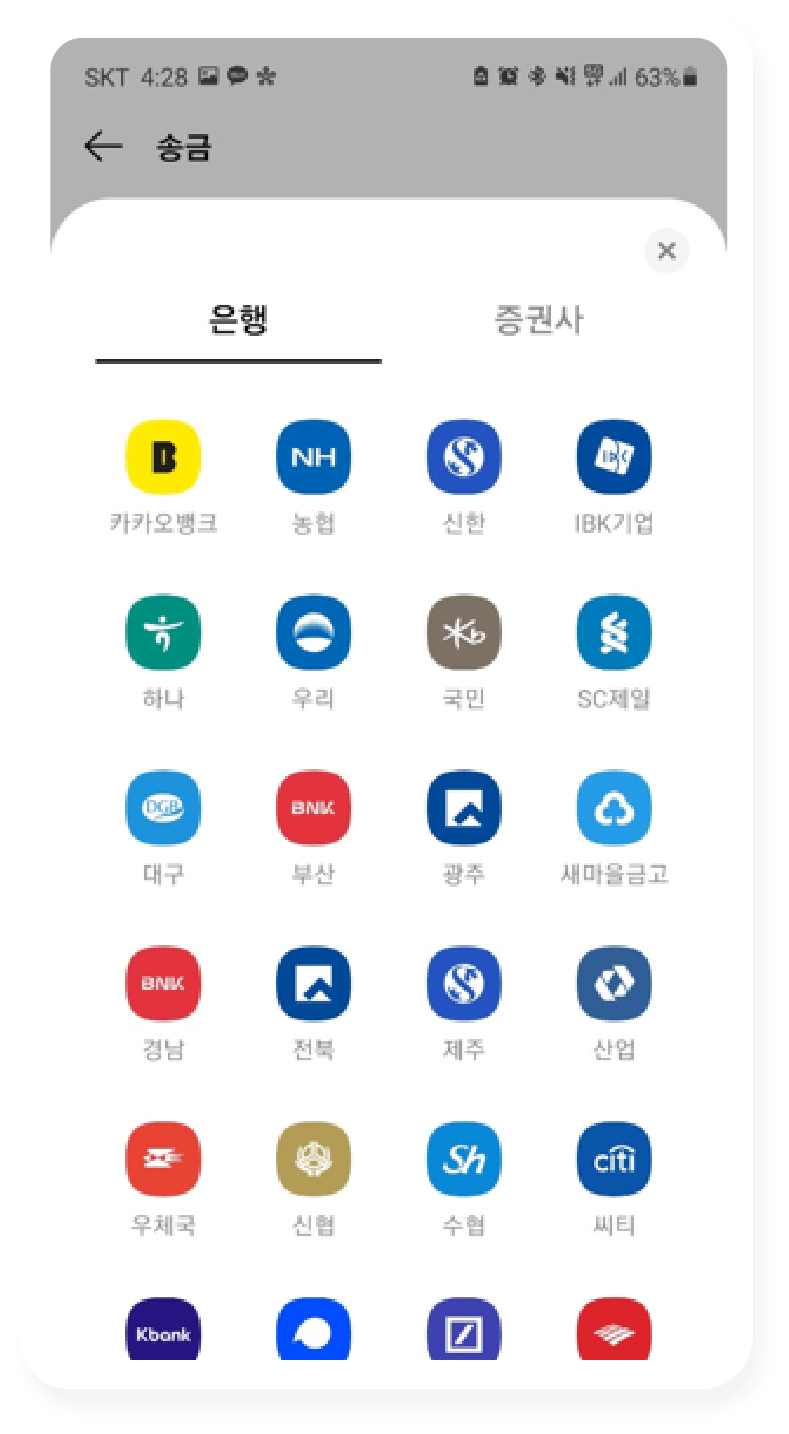Pick 우체국 from the list
This screenshot has height=1434, width=789.
coord(163,1159)
